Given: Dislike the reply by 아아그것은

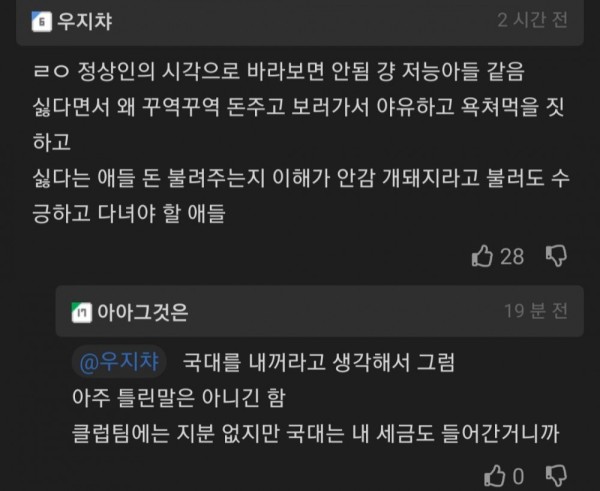Looking at the screenshot, I should click(557, 473).
